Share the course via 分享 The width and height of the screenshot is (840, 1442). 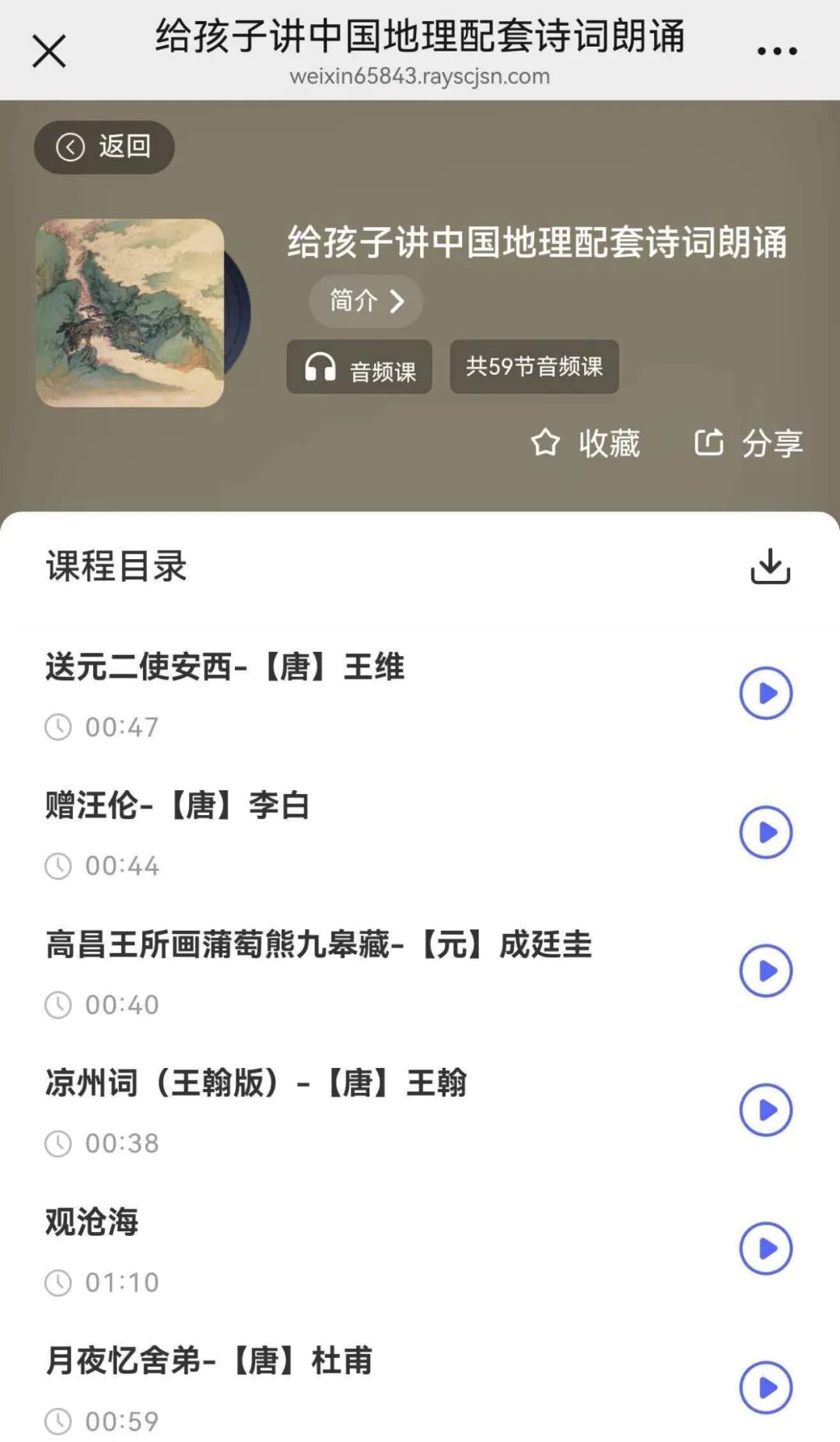point(748,443)
